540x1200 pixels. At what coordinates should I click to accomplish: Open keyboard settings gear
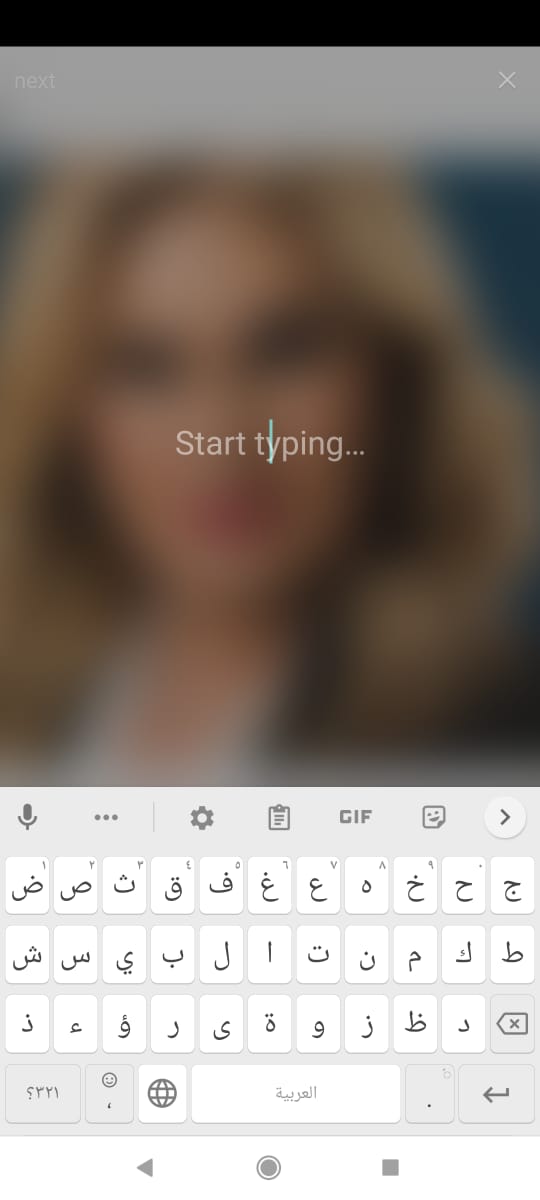[x=202, y=818]
